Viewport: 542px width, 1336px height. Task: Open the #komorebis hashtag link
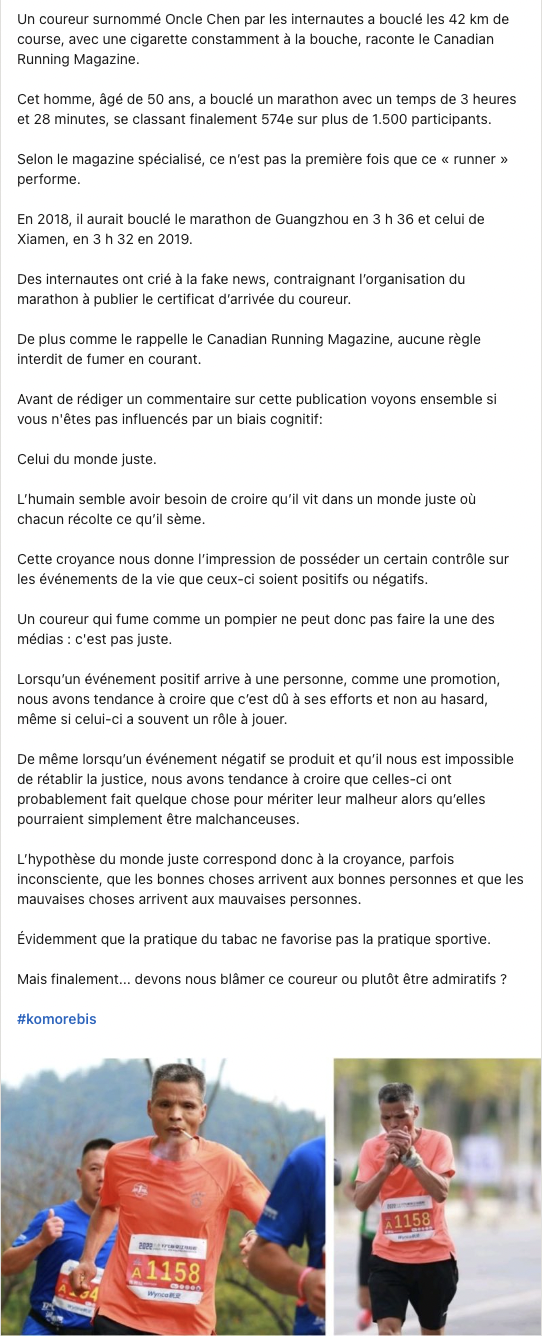point(57,1019)
